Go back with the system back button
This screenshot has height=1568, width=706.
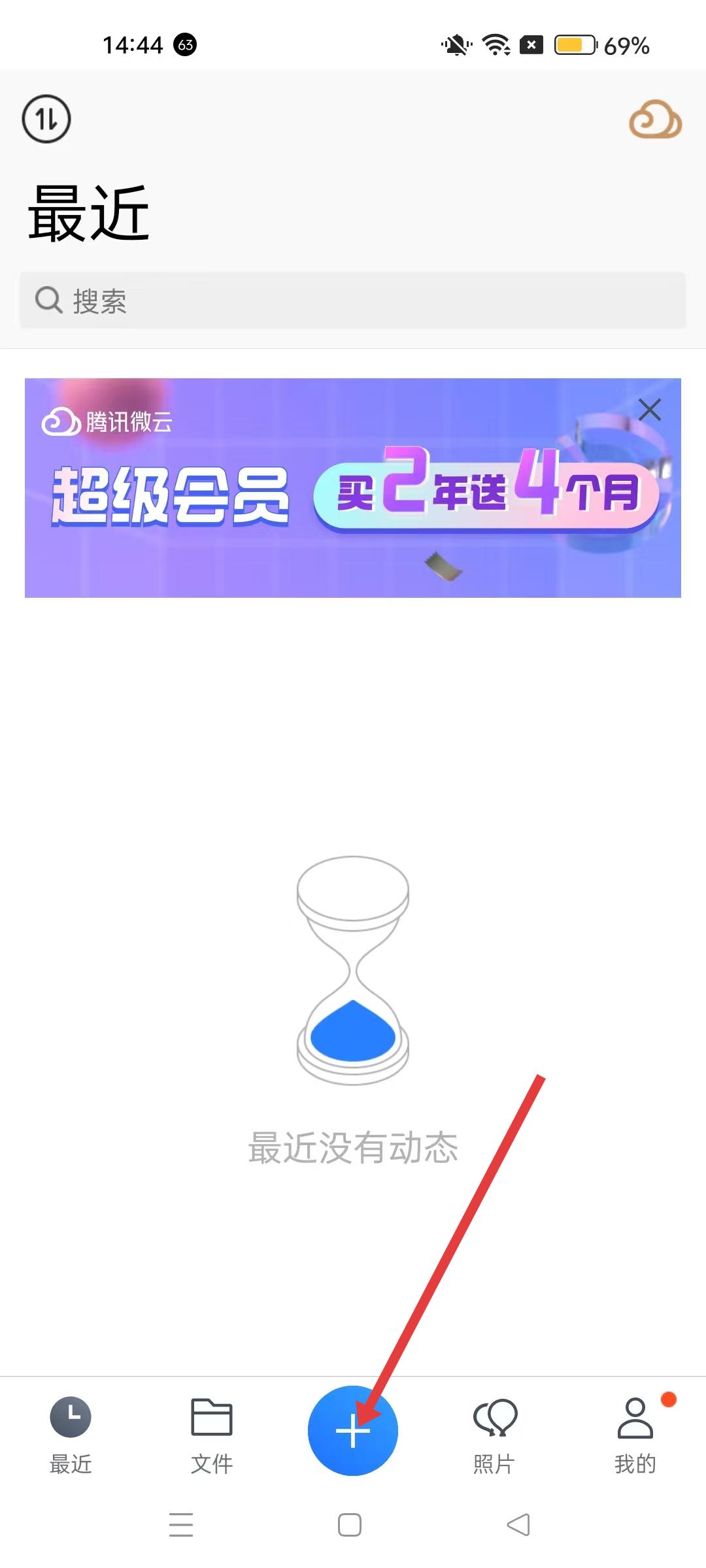tap(518, 1525)
